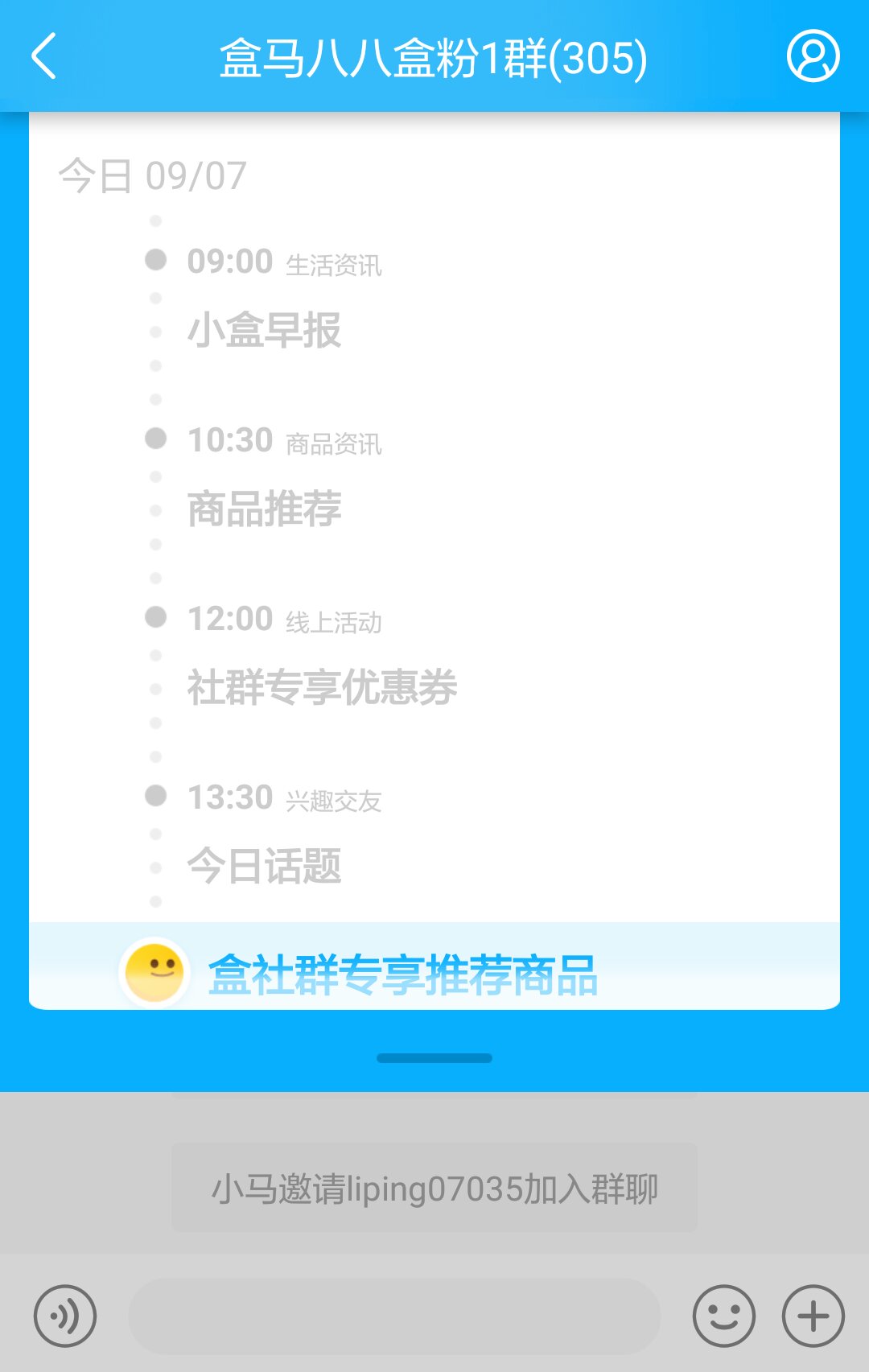Expand the 12:00 社群专享优惠券 entry

pyautogui.click(x=322, y=687)
